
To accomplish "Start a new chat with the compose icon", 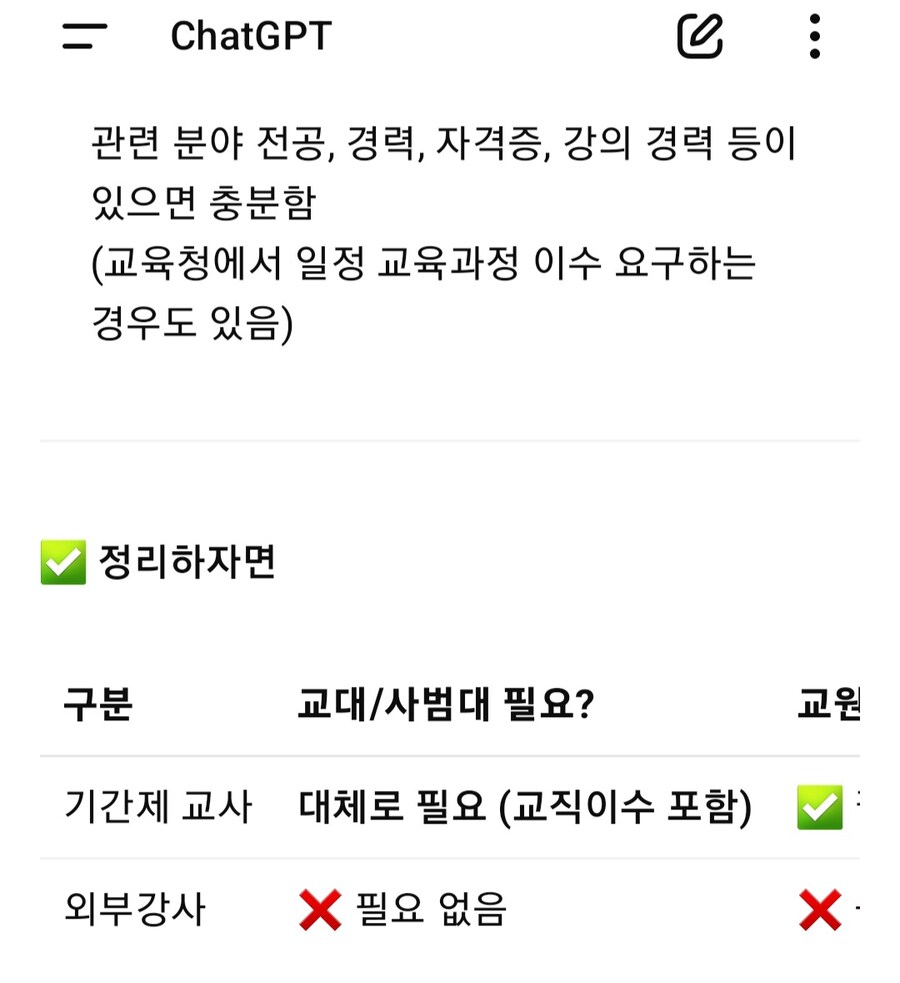I will (700, 37).
